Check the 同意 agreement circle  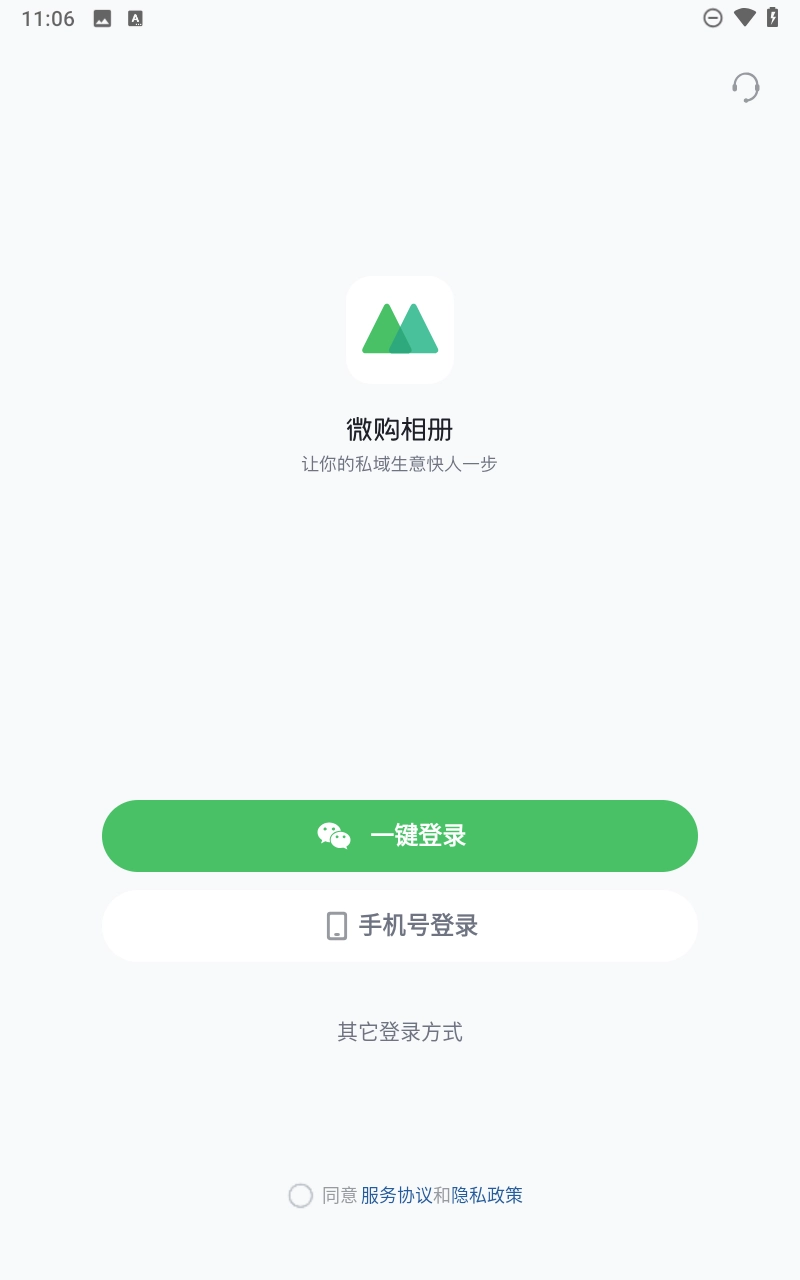point(300,1195)
